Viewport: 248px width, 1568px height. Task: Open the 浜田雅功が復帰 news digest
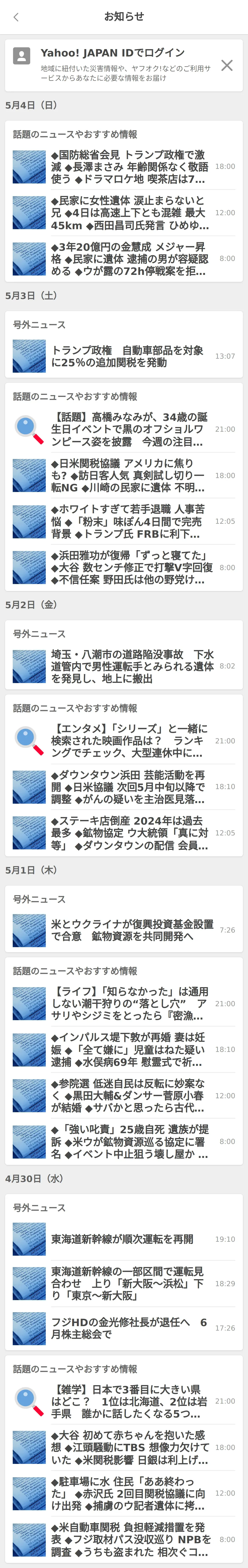click(130, 567)
